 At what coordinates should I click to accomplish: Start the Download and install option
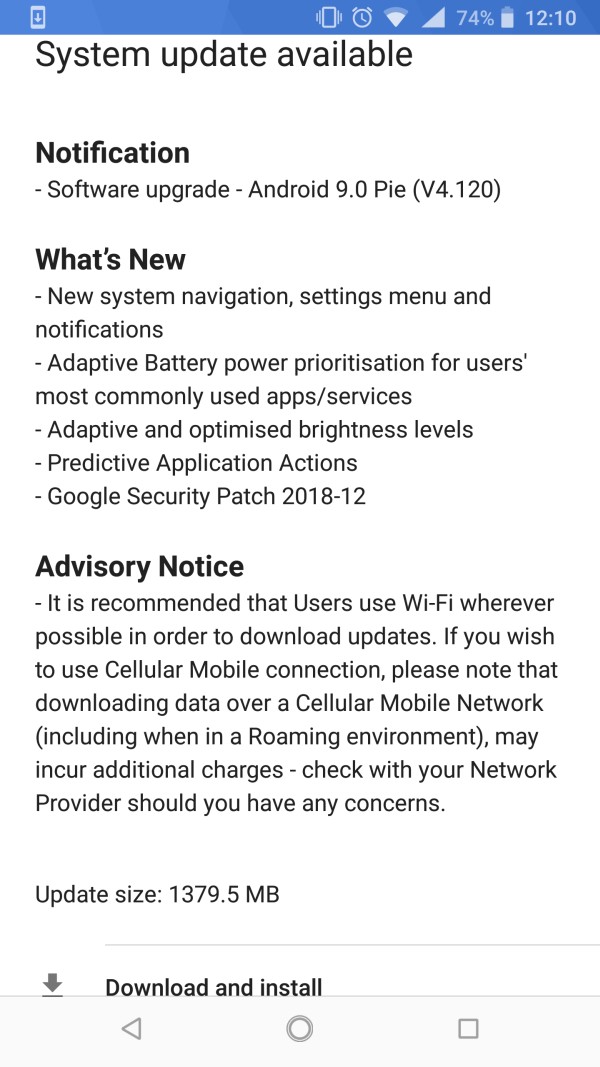coord(214,986)
